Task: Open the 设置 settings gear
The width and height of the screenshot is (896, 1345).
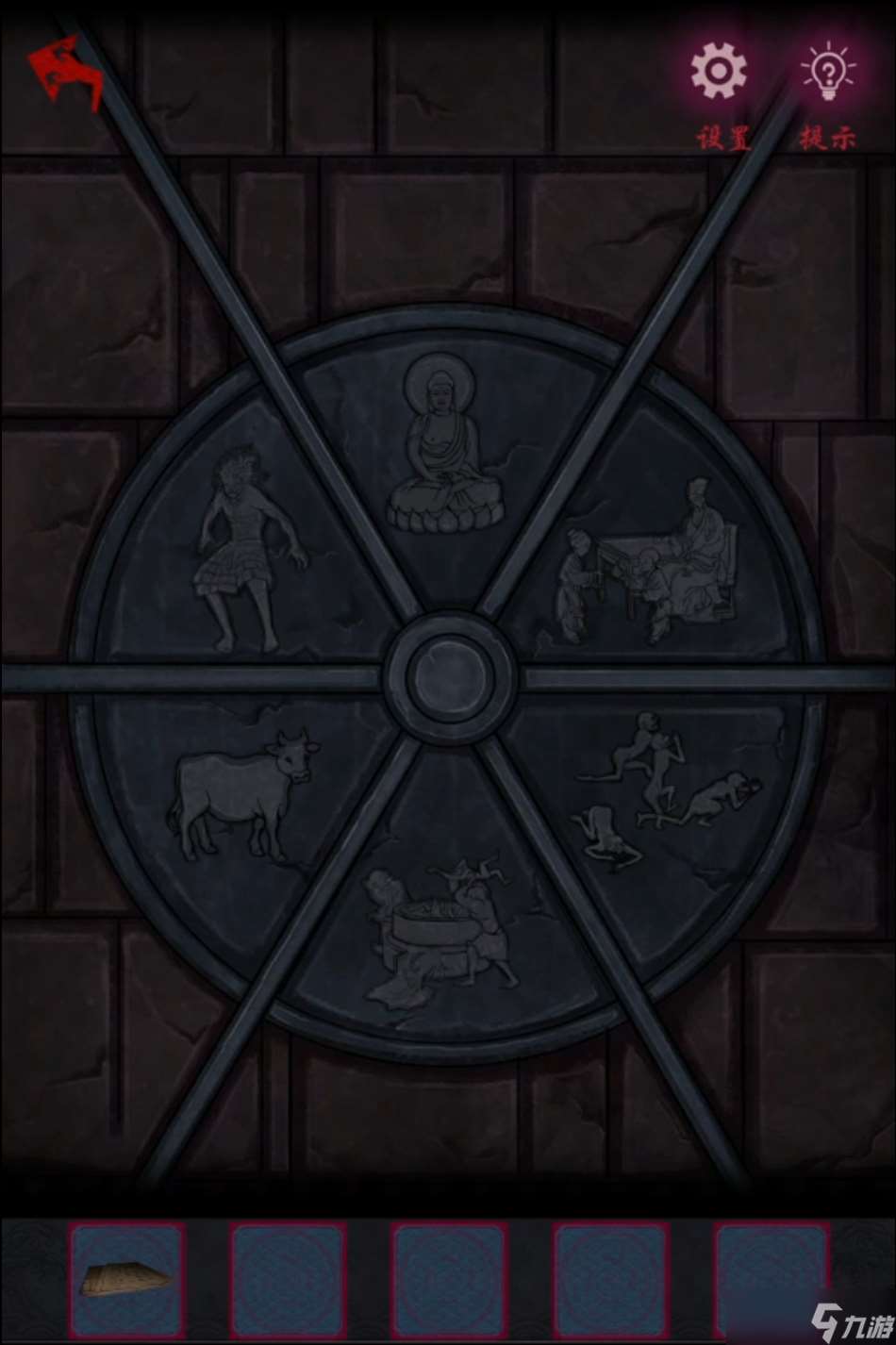Action: pos(719,71)
